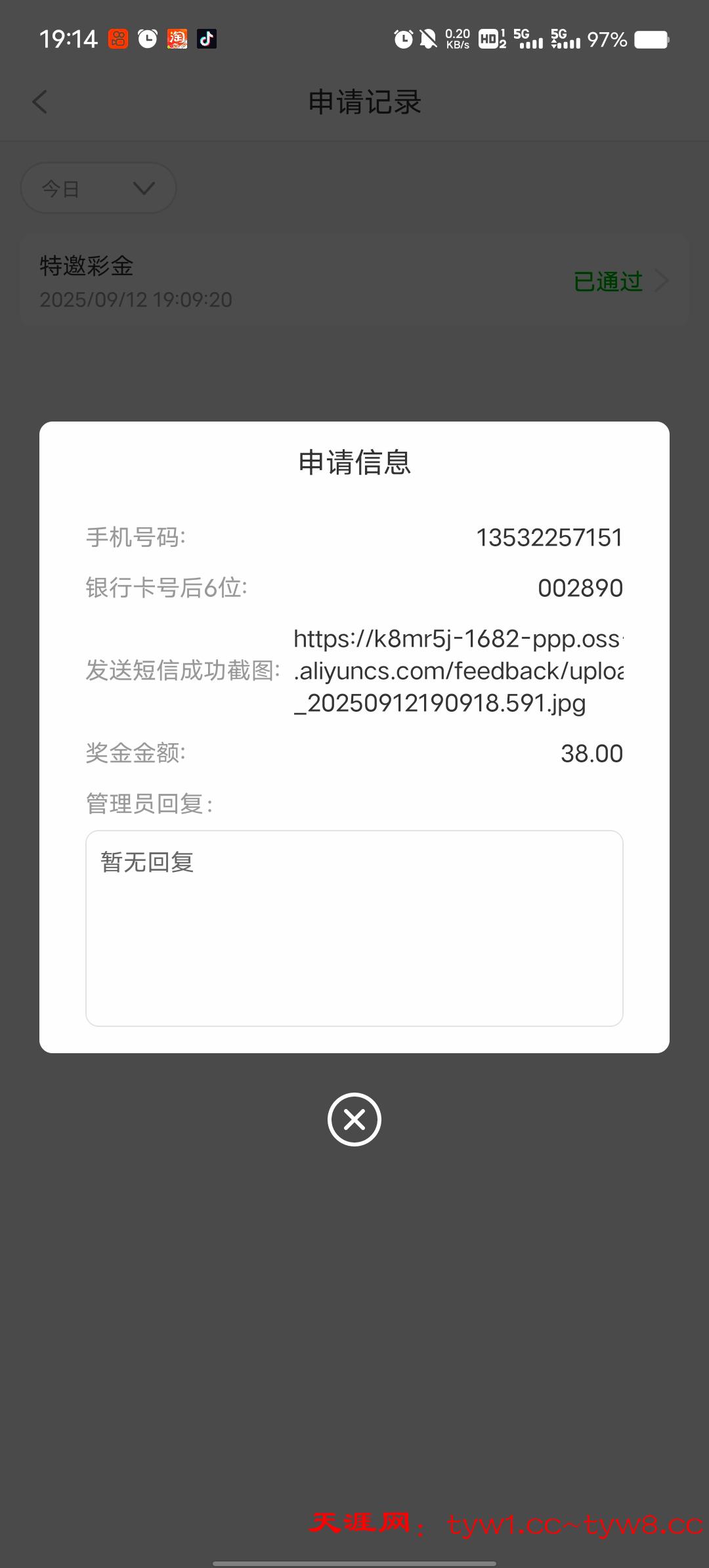Tap the phone number 13532257151

[551, 537]
